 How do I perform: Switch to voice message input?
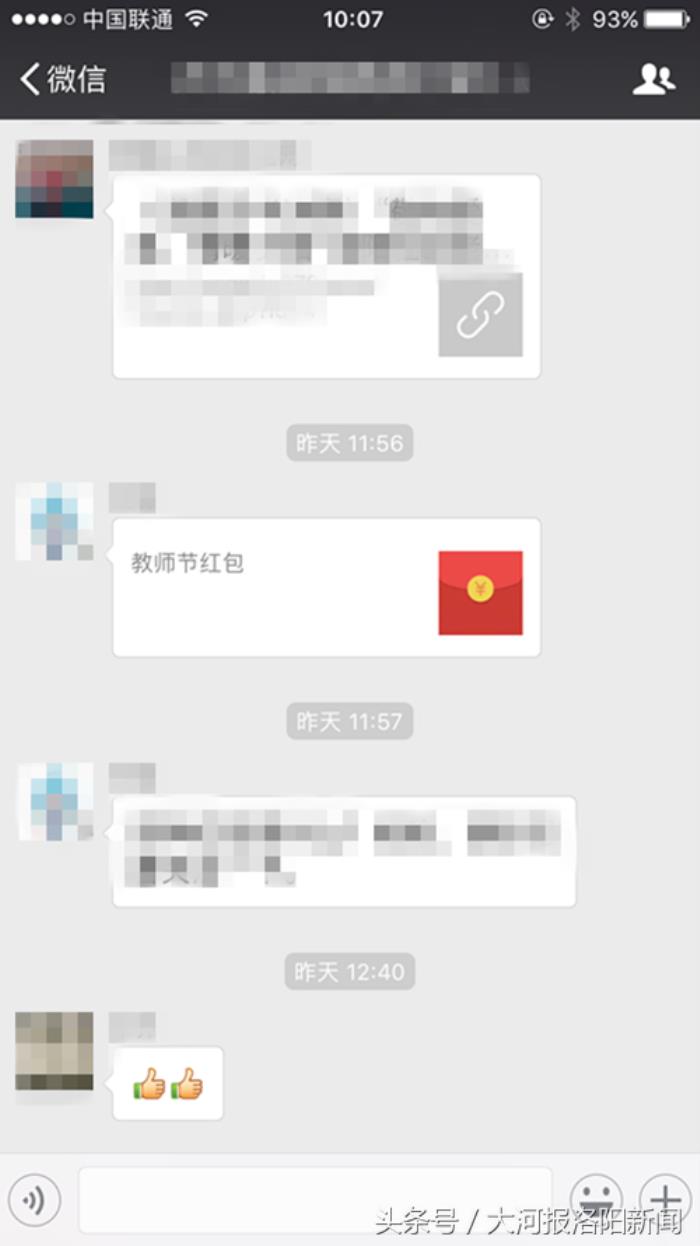point(34,1199)
